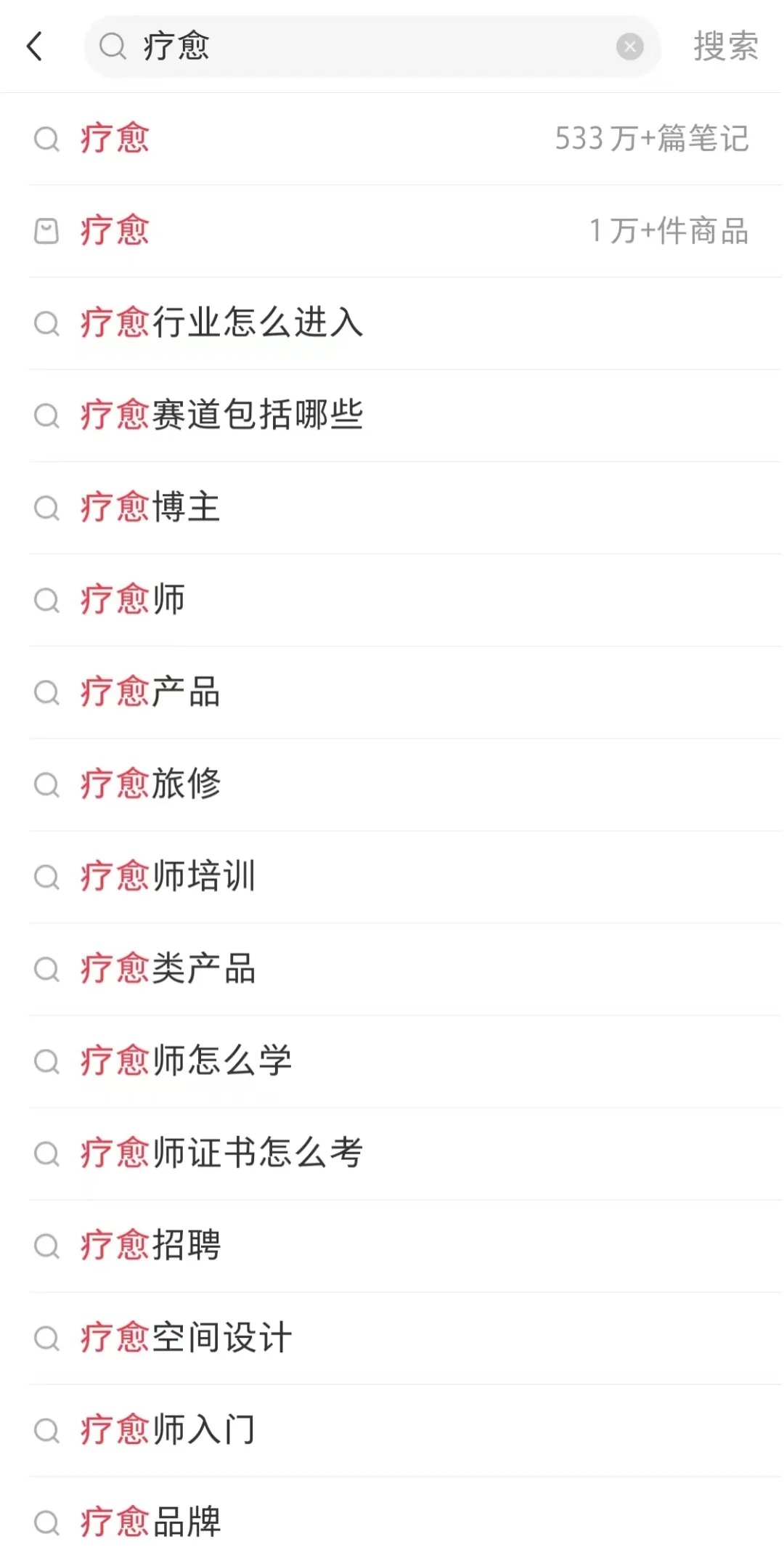Pick the 疗愈师 suggestion

pyautogui.click(x=133, y=600)
